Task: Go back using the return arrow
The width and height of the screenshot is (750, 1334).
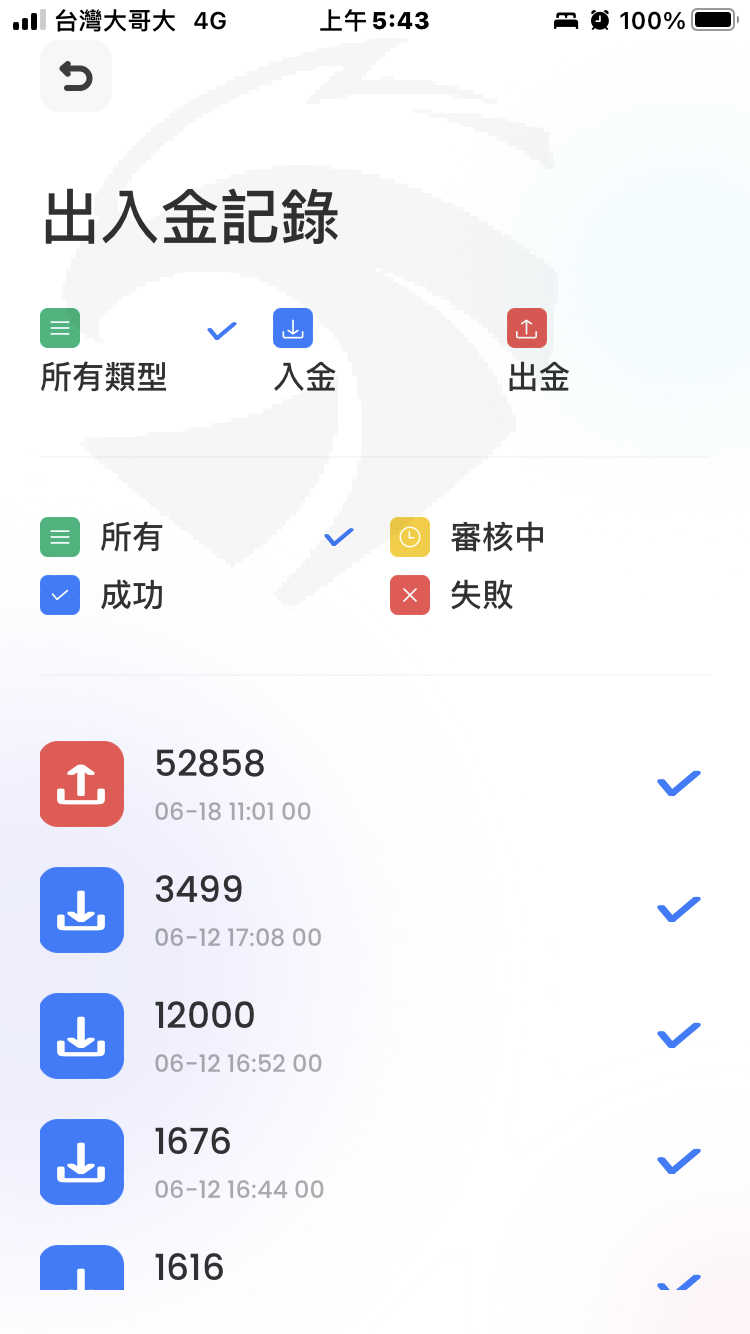Action: point(76,76)
